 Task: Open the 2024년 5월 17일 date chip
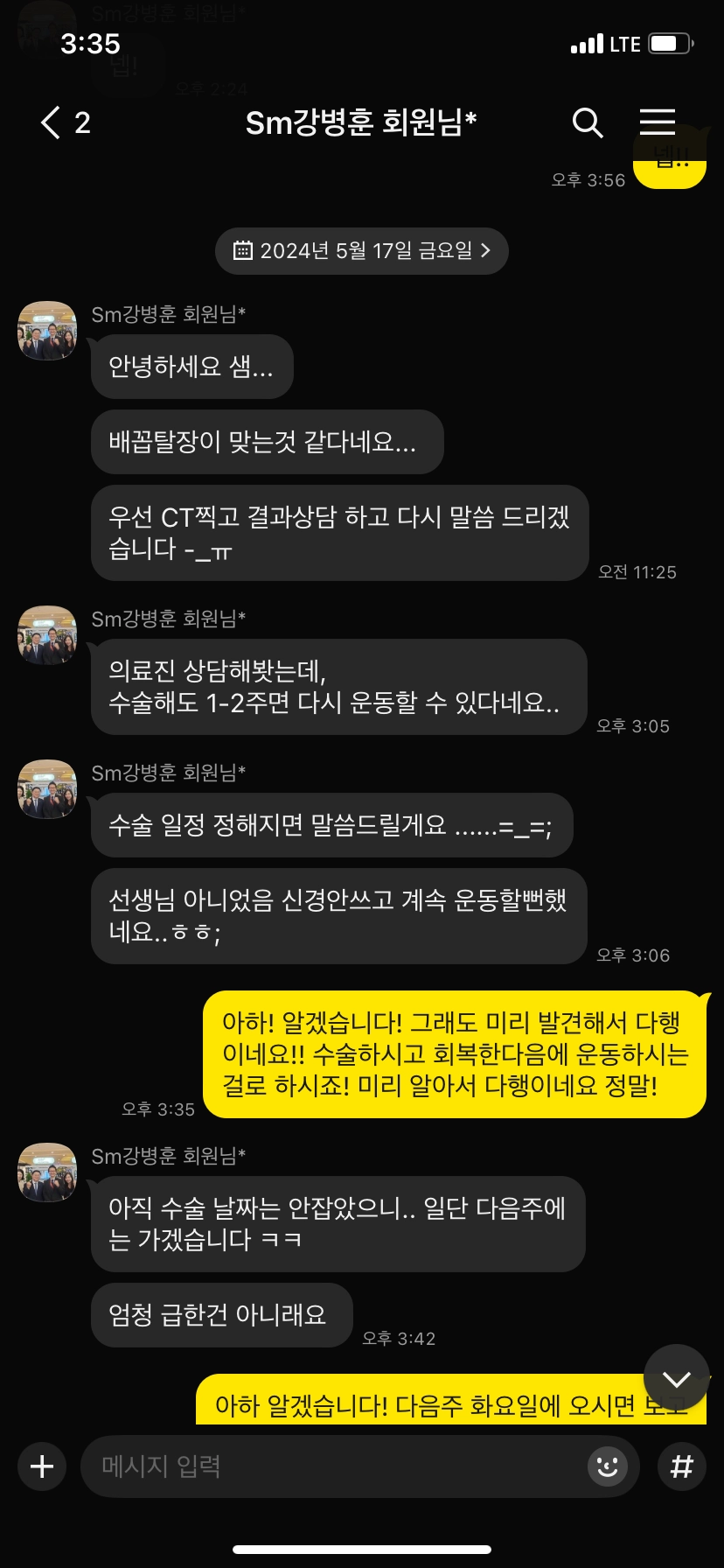coord(361,251)
